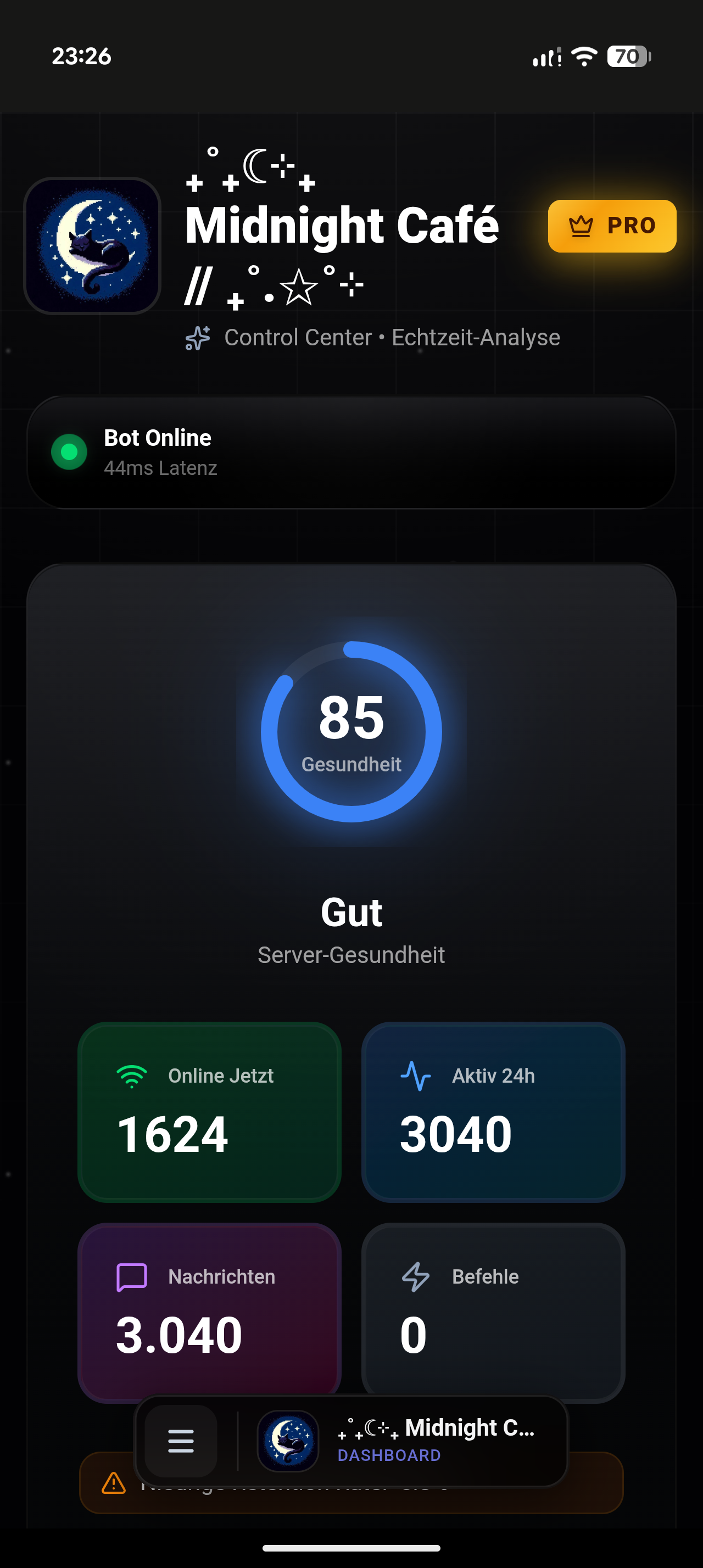Tap the sparkle icon beside Control Center
The height and width of the screenshot is (1568, 703).
197,338
